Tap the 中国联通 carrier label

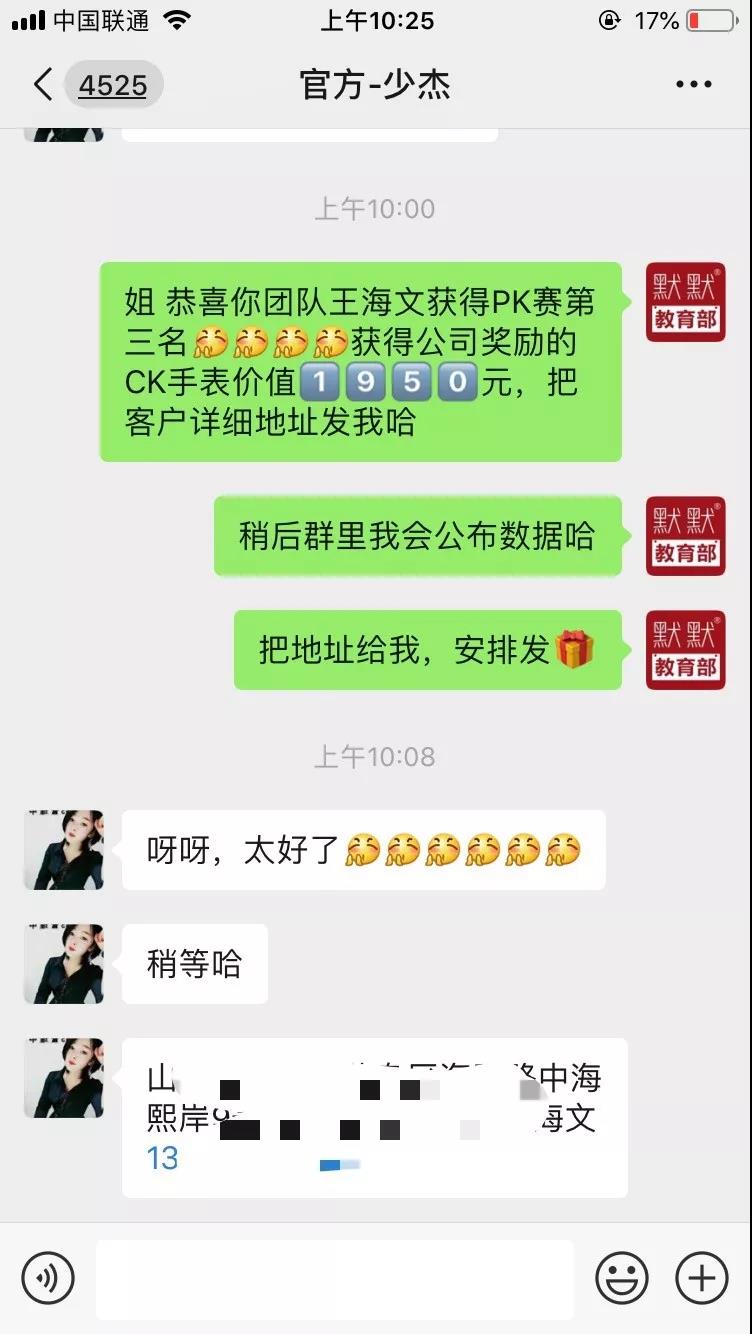(100, 18)
